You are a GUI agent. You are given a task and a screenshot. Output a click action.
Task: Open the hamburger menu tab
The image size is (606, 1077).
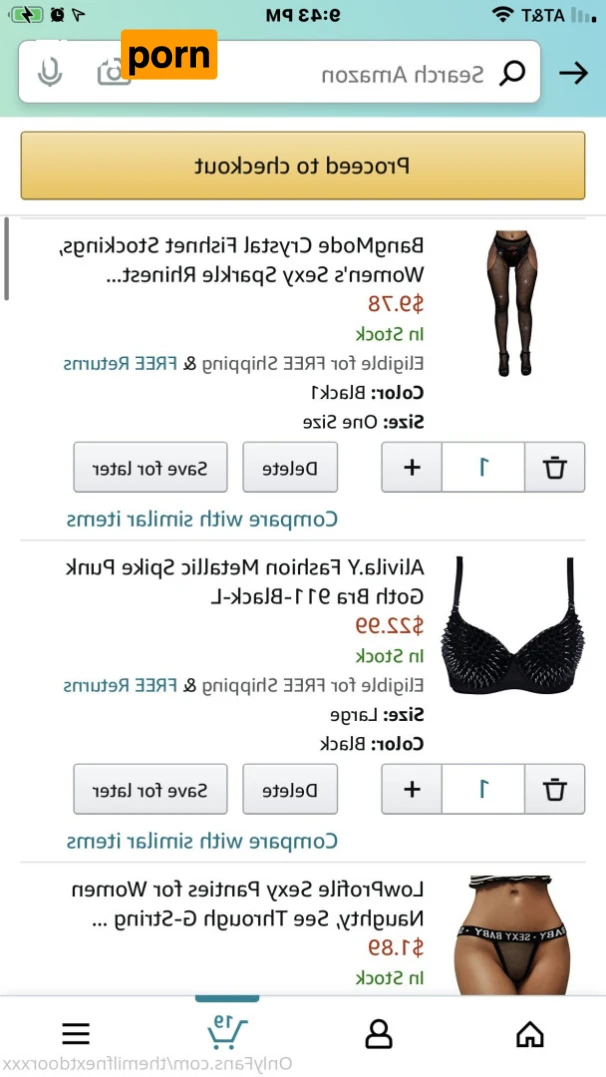click(76, 1034)
